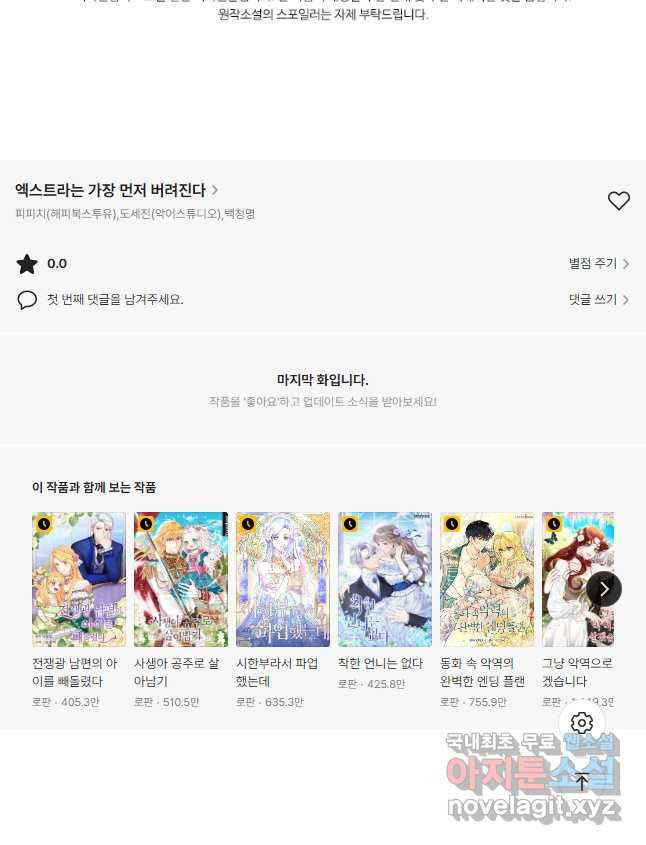The width and height of the screenshot is (646, 845).
Task: Jump to top with the arrow button
Action: pos(582,781)
